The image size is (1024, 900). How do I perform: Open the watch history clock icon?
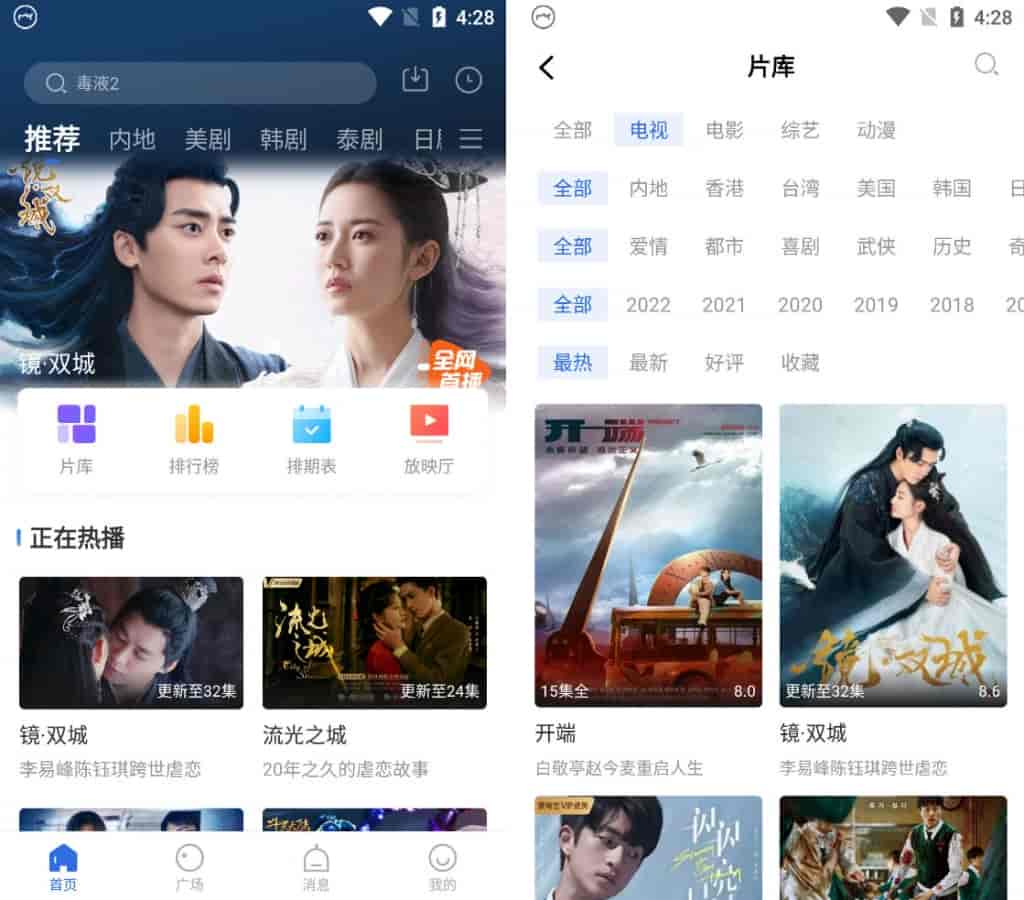[x=468, y=80]
